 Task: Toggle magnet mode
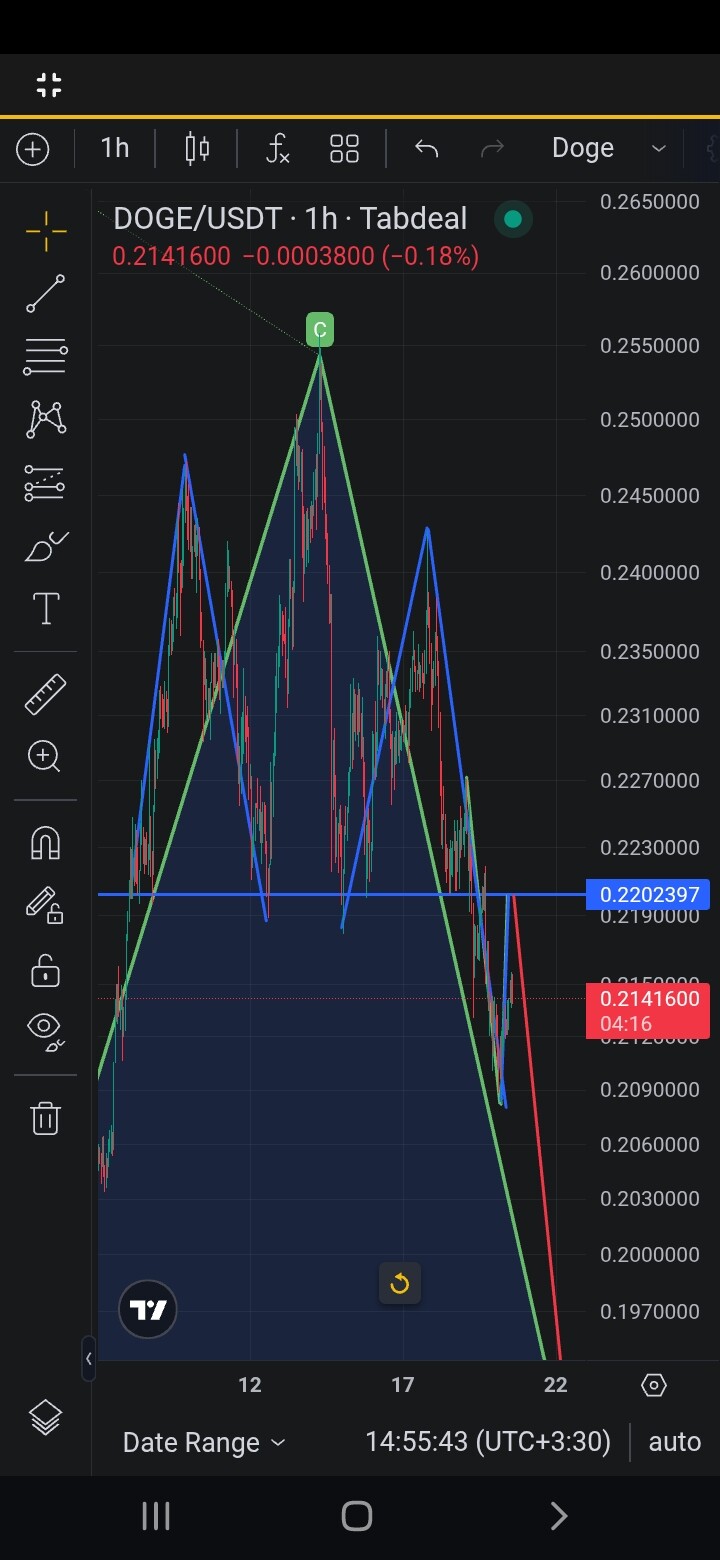pyautogui.click(x=45, y=843)
